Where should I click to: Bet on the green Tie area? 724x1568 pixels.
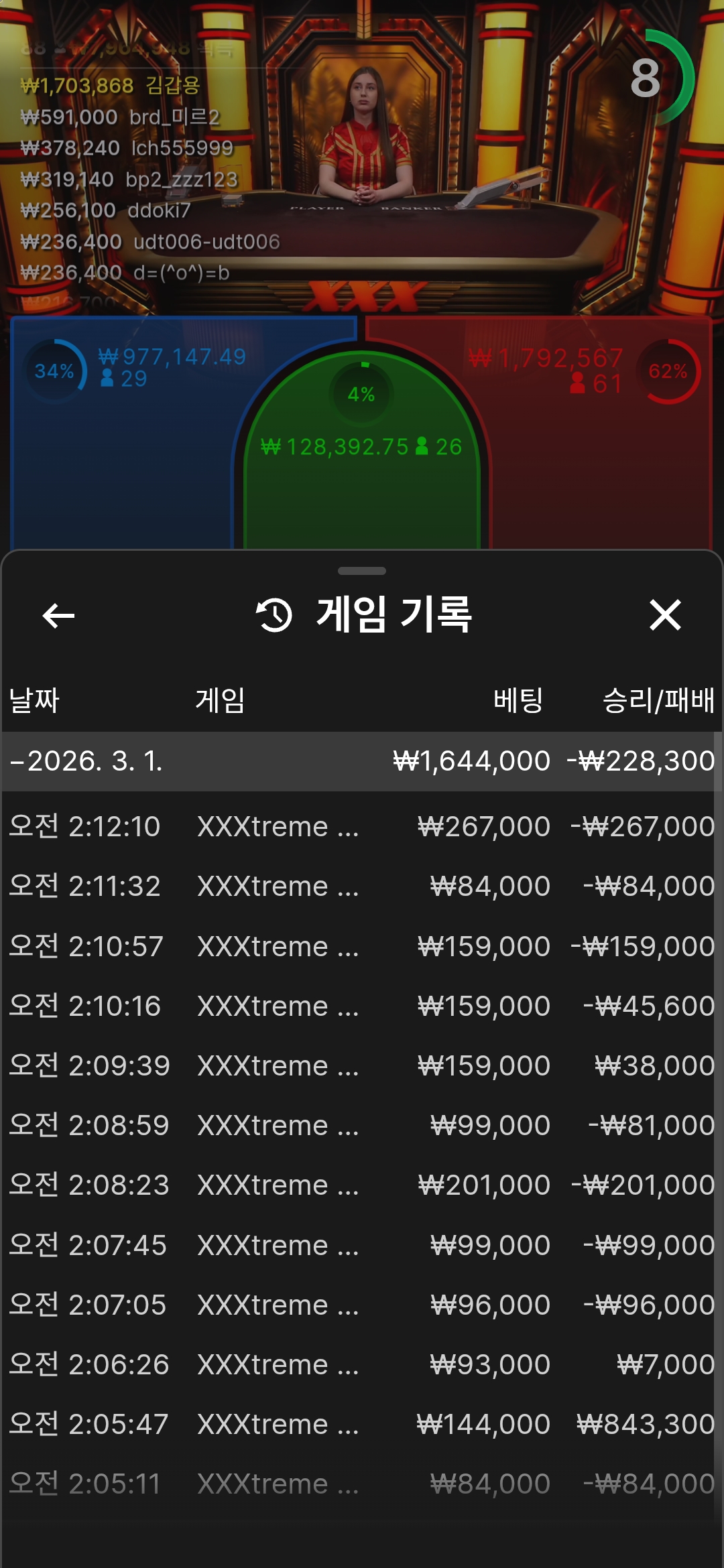point(362,456)
